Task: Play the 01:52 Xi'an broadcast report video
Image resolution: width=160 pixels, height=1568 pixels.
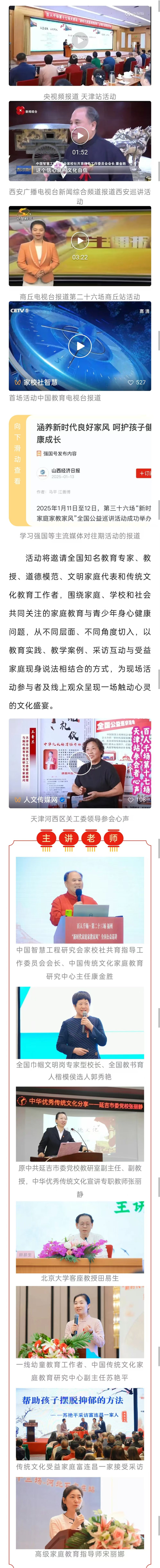Action: tap(80, 136)
